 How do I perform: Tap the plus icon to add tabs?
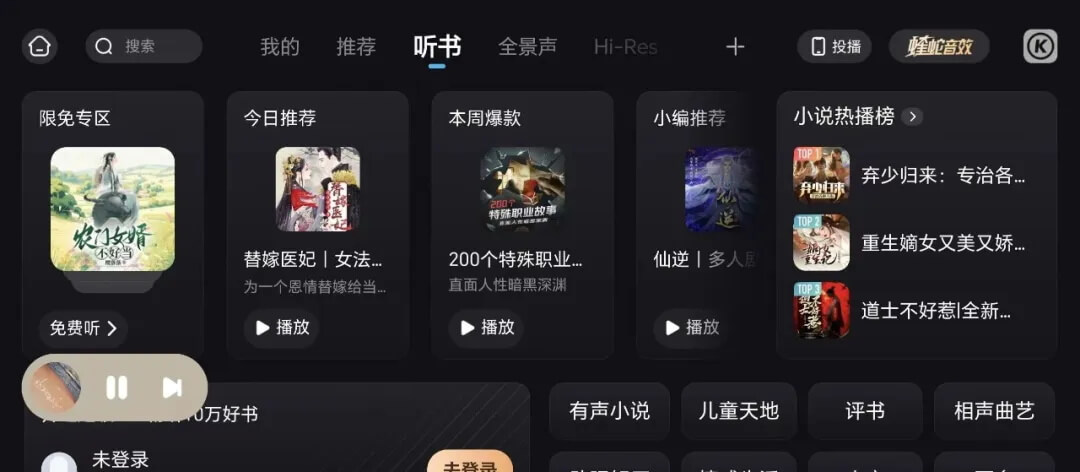(735, 47)
